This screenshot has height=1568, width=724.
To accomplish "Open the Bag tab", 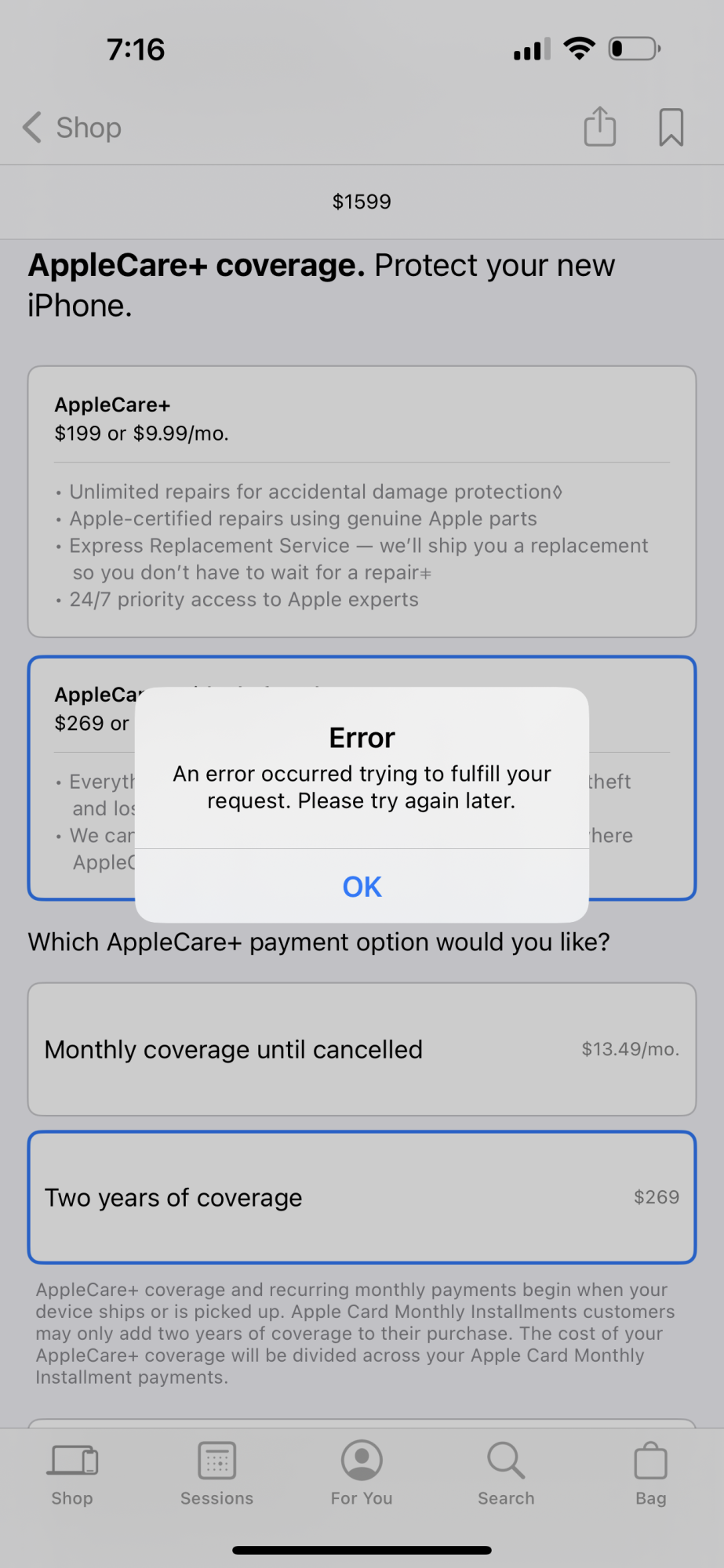I will tap(650, 1474).
